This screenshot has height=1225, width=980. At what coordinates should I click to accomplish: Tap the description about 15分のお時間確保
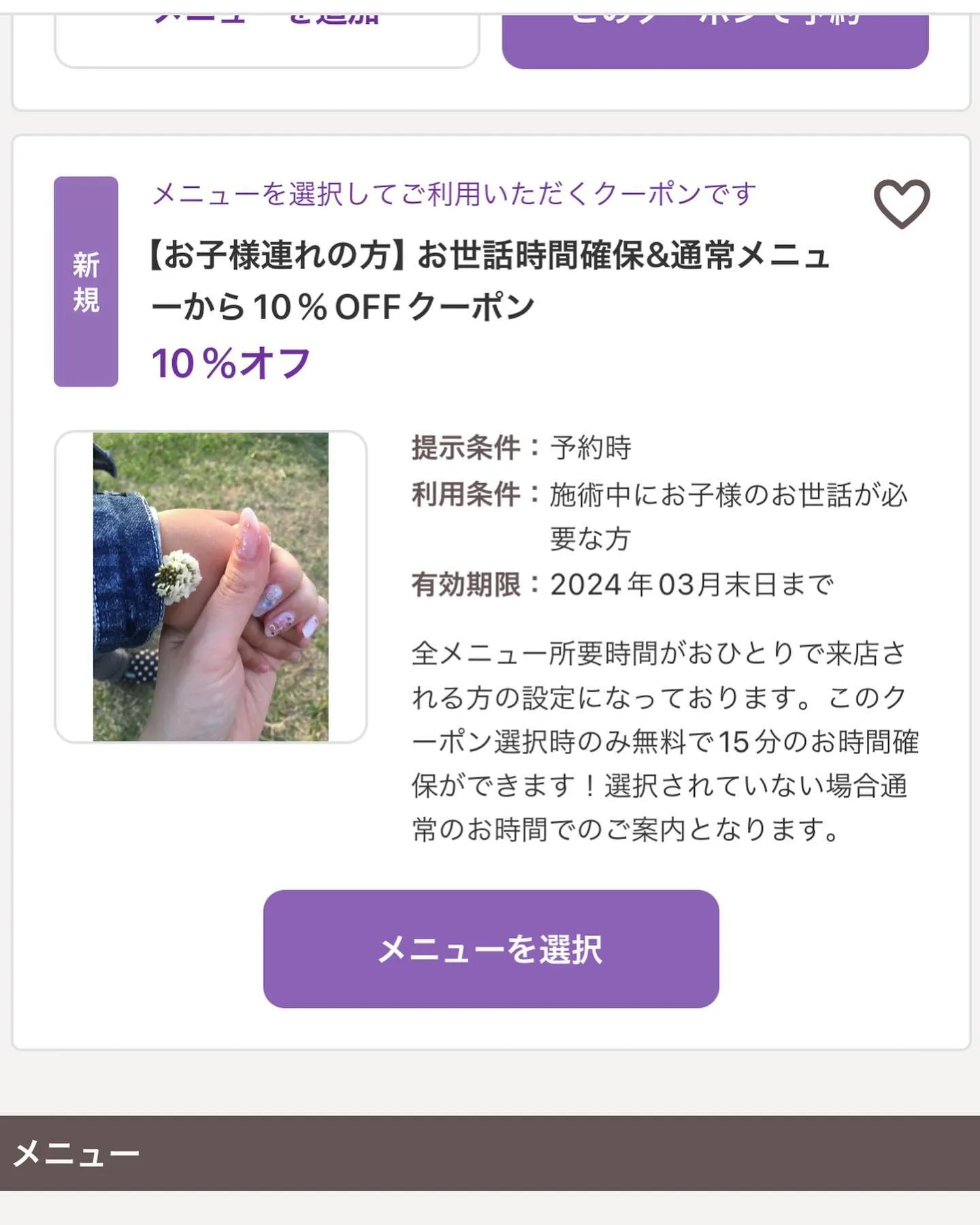pos(664,745)
